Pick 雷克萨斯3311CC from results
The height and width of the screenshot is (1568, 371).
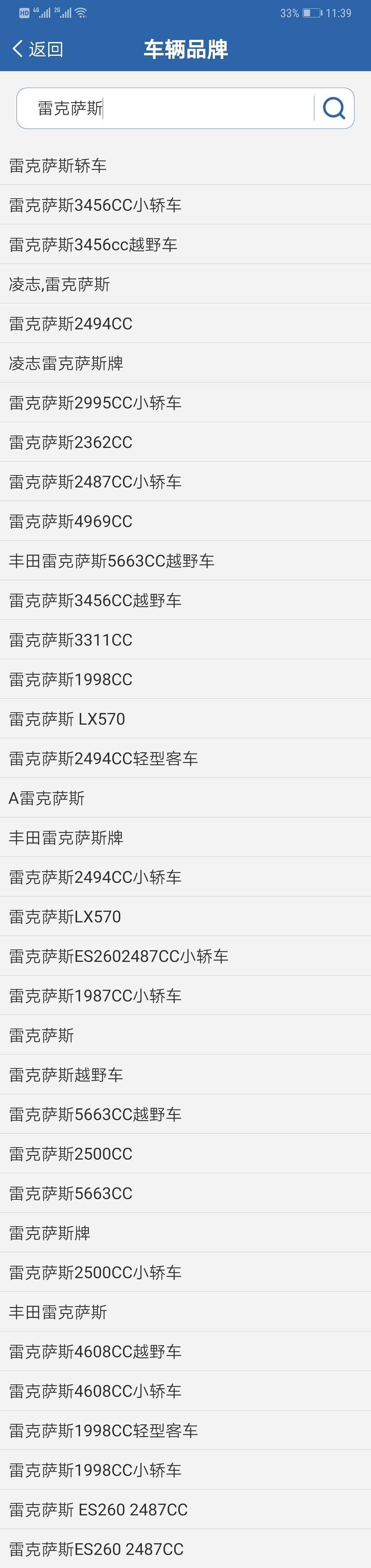185,640
